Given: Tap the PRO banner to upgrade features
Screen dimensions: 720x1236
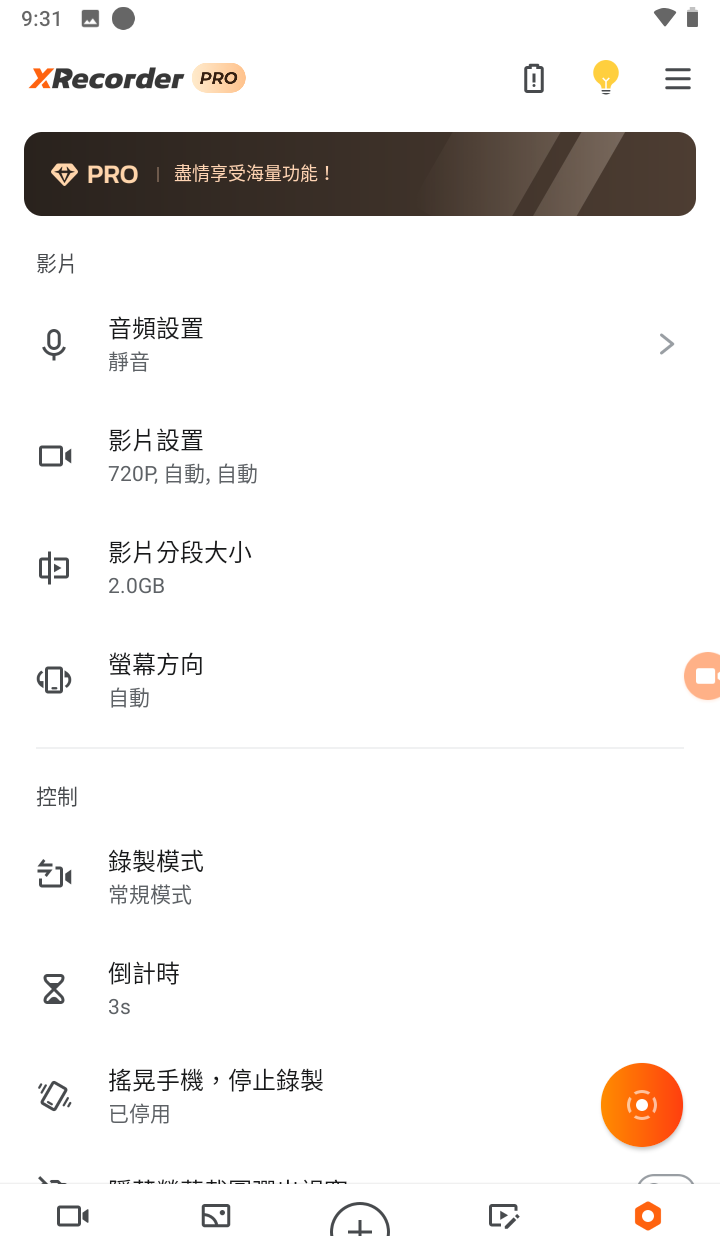Looking at the screenshot, I should [360, 174].
